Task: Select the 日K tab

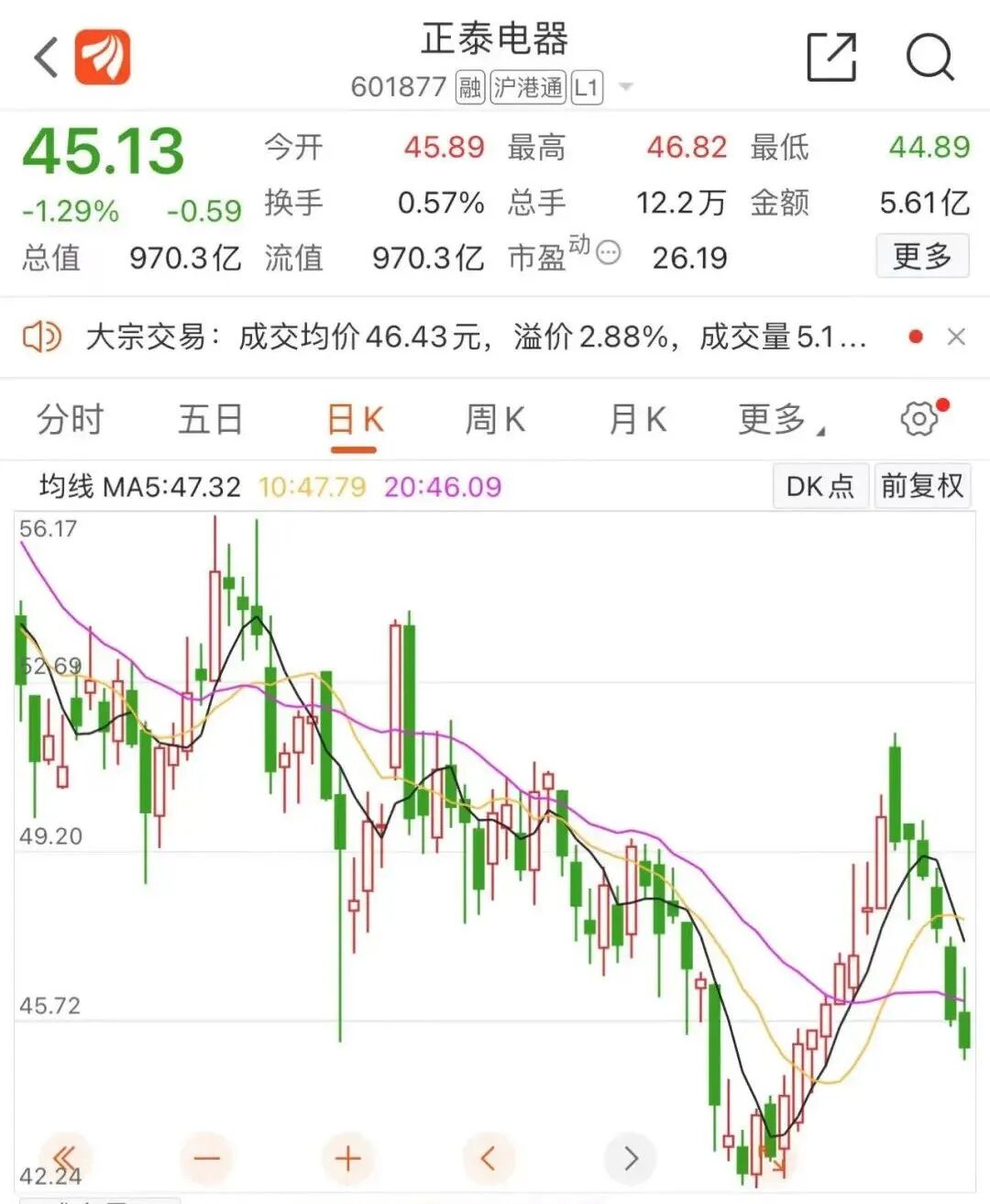Action: (355, 420)
